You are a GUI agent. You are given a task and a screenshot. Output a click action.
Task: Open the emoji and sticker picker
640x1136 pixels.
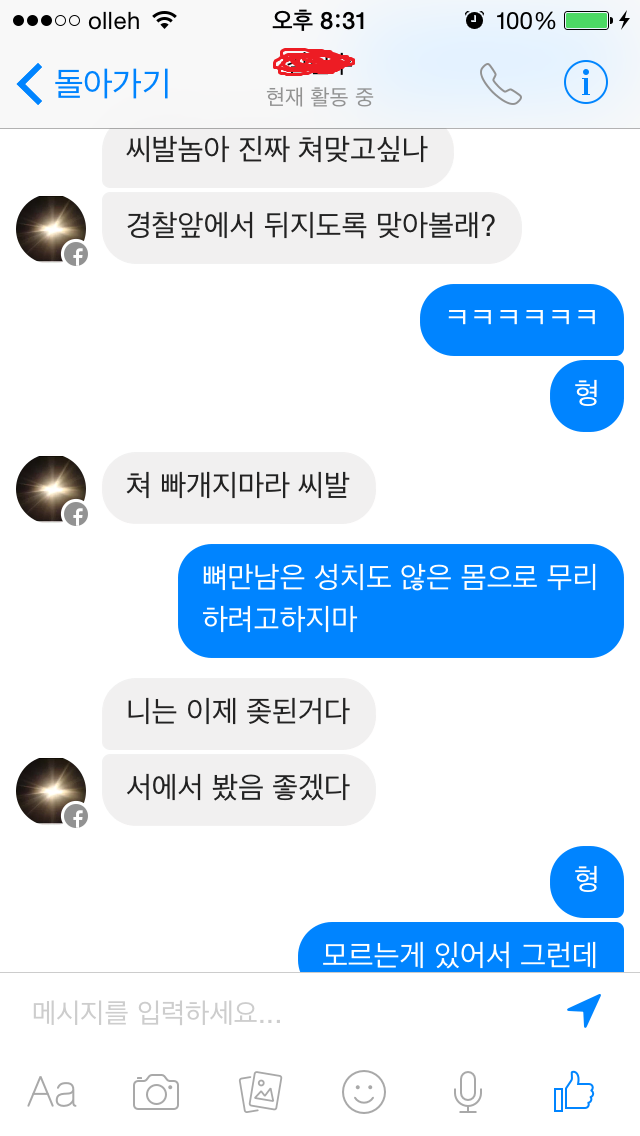(364, 1092)
